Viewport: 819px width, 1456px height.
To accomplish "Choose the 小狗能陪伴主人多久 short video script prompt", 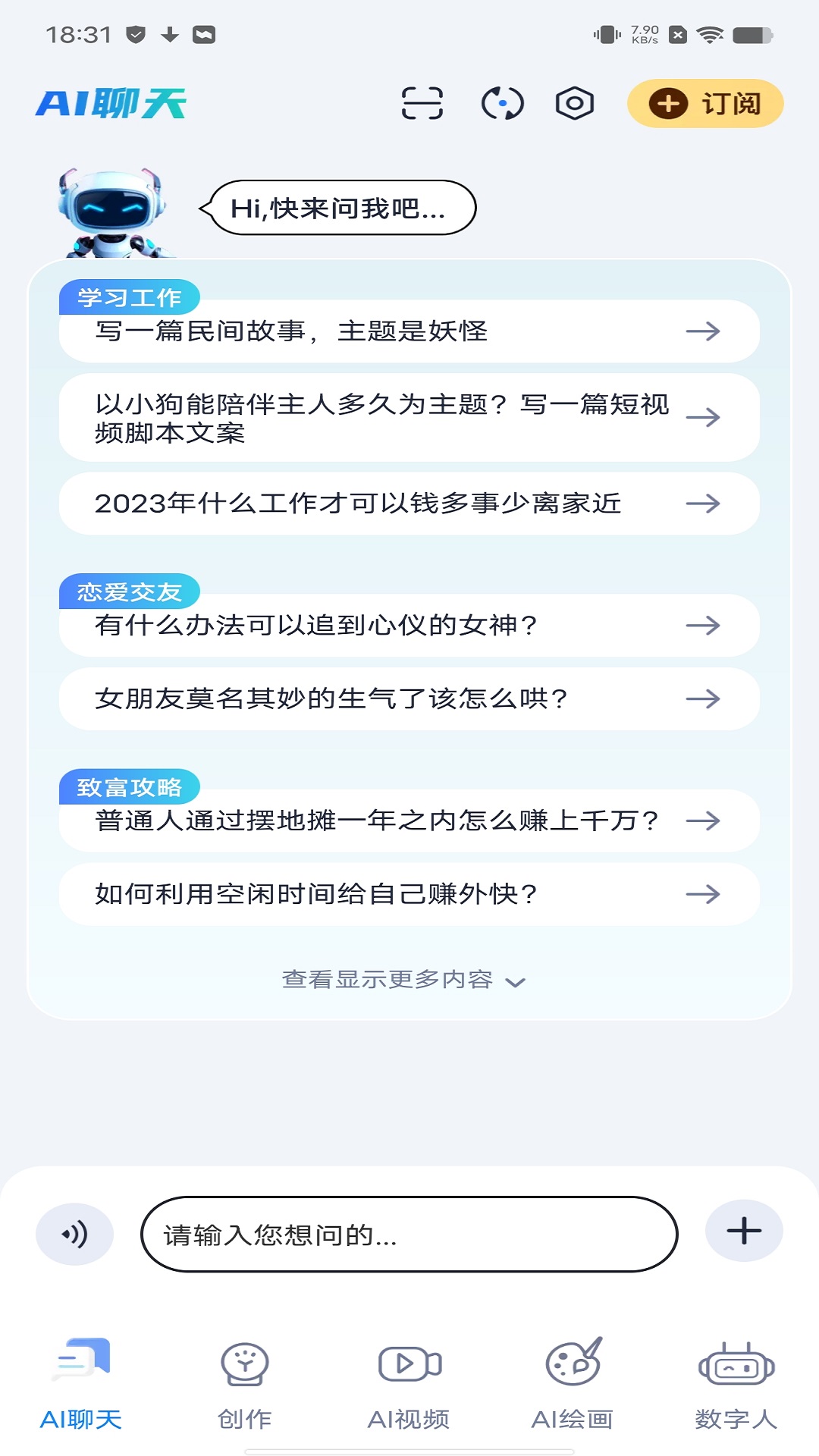I will click(x=409, y=418).
